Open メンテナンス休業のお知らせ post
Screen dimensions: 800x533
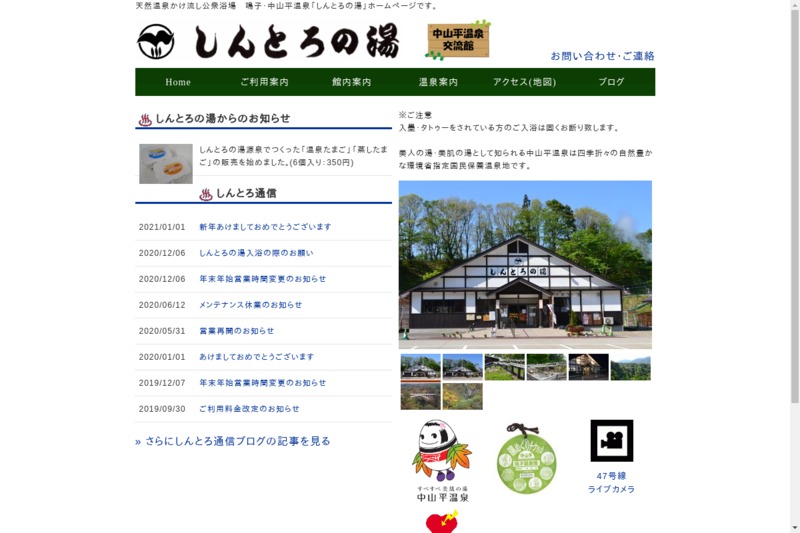(250, 305)
